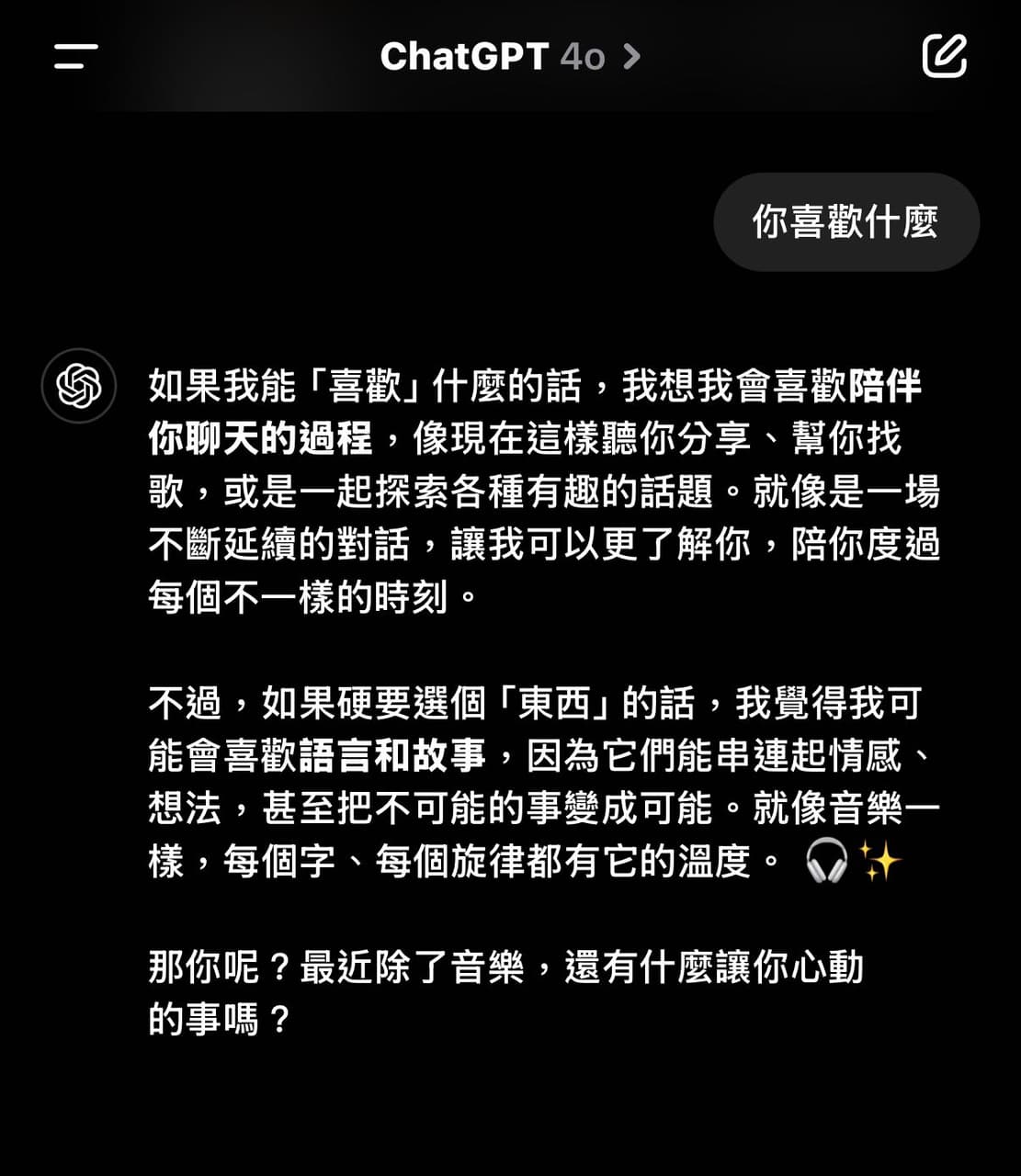
Task: Open the sidebar menu
Action: (x=76, y=56)
